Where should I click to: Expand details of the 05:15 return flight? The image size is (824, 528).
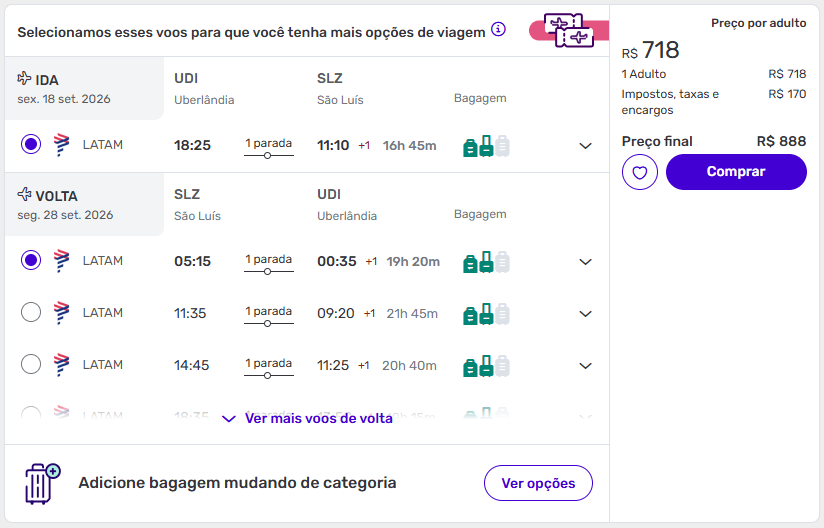586,262
